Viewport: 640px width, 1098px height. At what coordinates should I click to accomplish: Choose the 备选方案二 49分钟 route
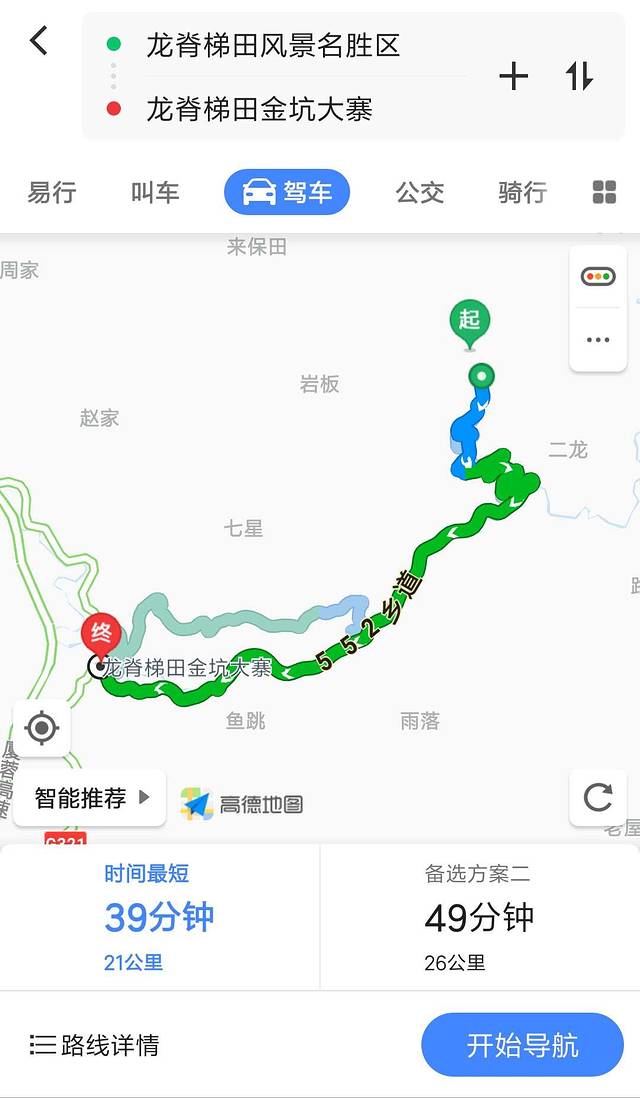(x=479, y=917)
